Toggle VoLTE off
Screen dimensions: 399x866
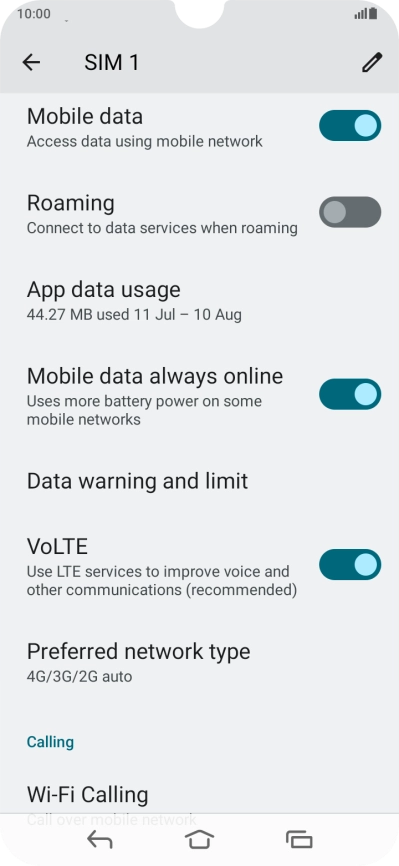(x=350, y=564)
